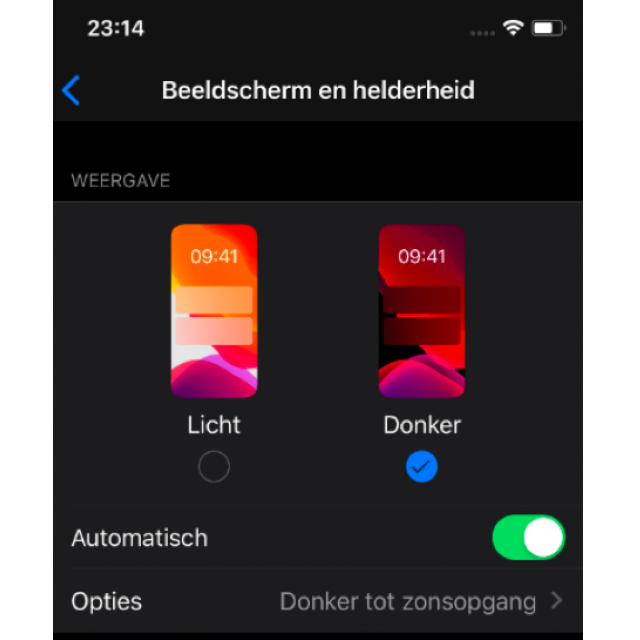
Task: Tap the Donker phone preview
Action: tap(422, 310)
